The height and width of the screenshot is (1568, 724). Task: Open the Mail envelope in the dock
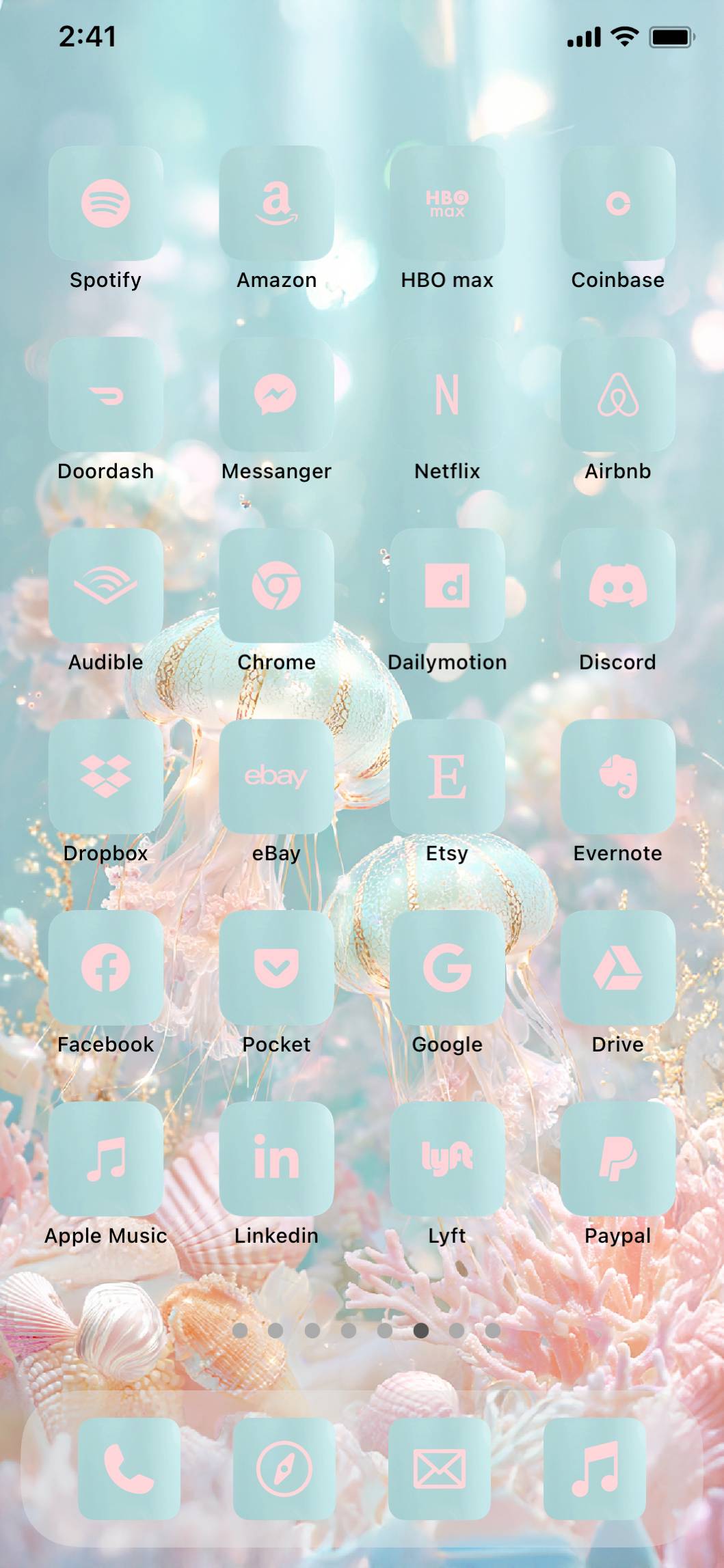[x=440, y=1468]
